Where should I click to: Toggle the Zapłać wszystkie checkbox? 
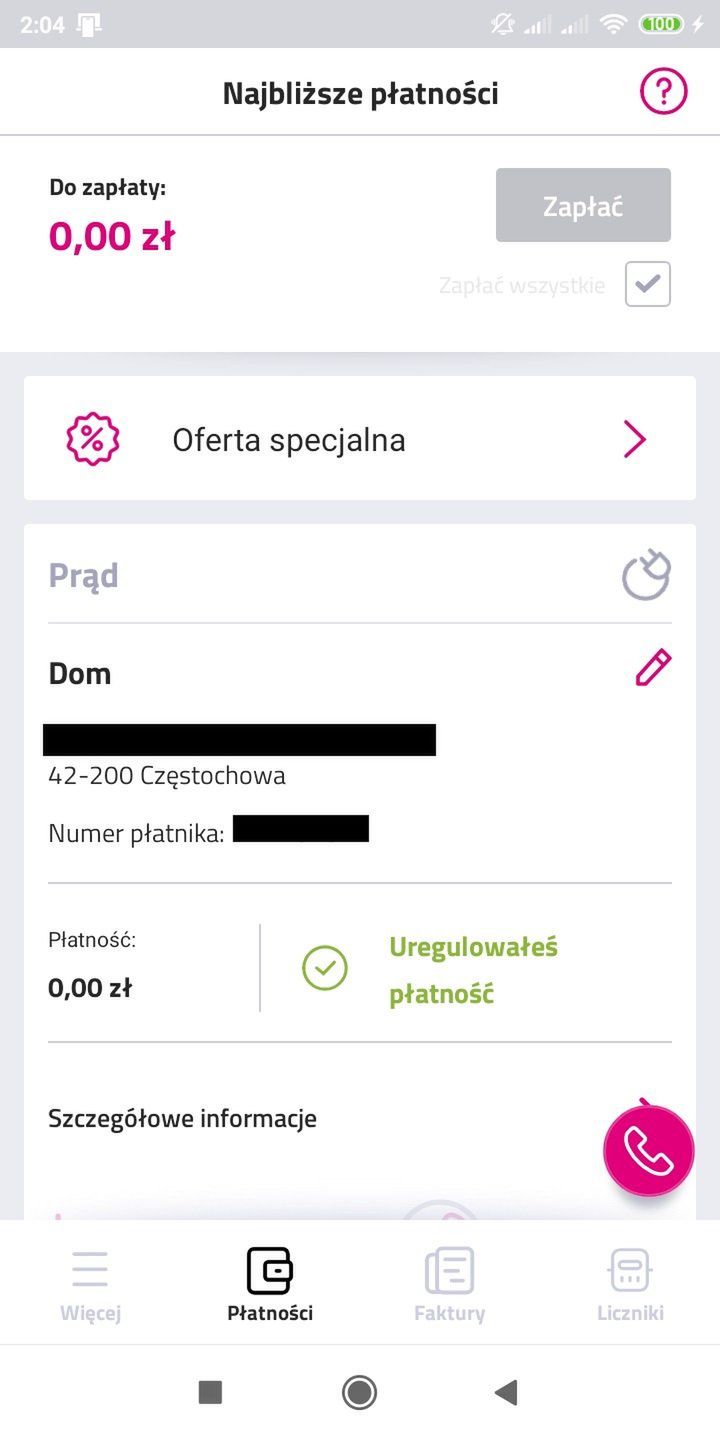pyautogui.click(x=647, y=285)
